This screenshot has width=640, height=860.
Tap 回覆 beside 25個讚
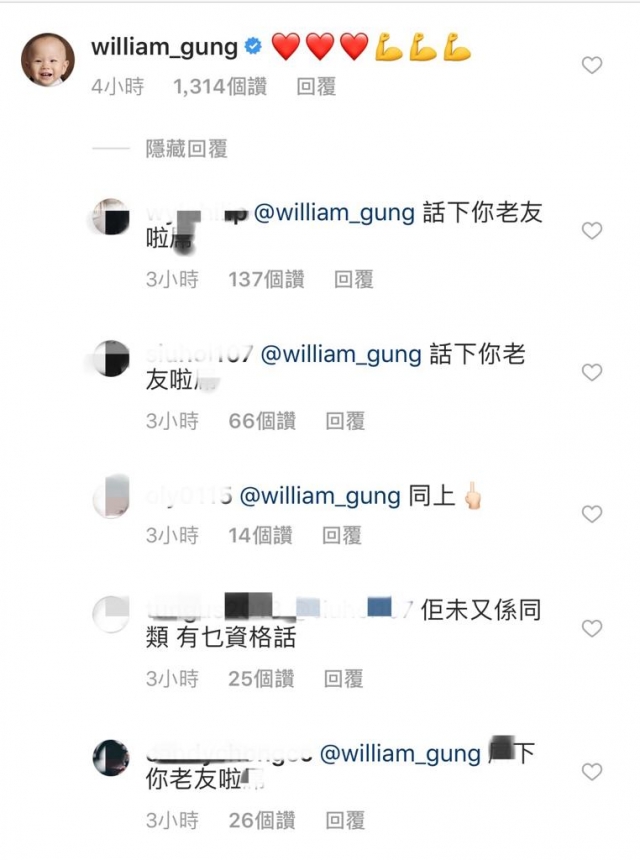pos(344,679)
